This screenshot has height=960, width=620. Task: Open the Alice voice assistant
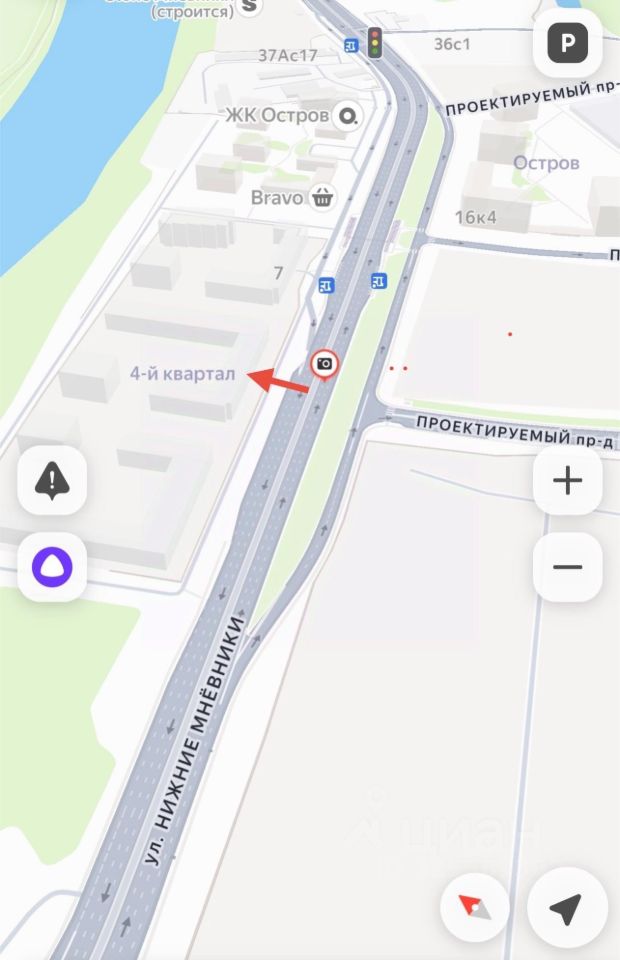coord(52,567)
